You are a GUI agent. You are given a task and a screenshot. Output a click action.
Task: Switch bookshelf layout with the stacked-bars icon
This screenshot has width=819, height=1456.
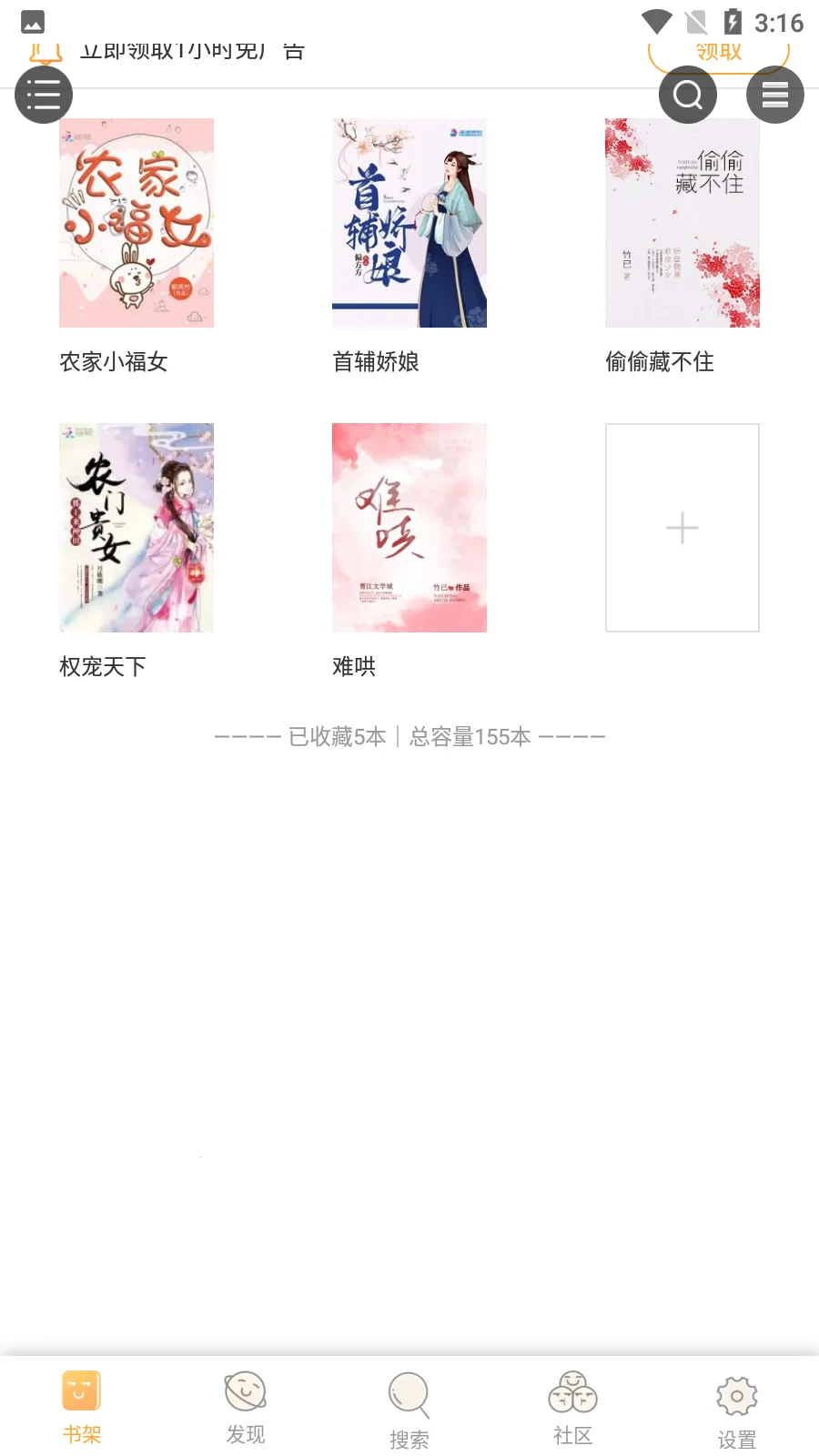774,95
